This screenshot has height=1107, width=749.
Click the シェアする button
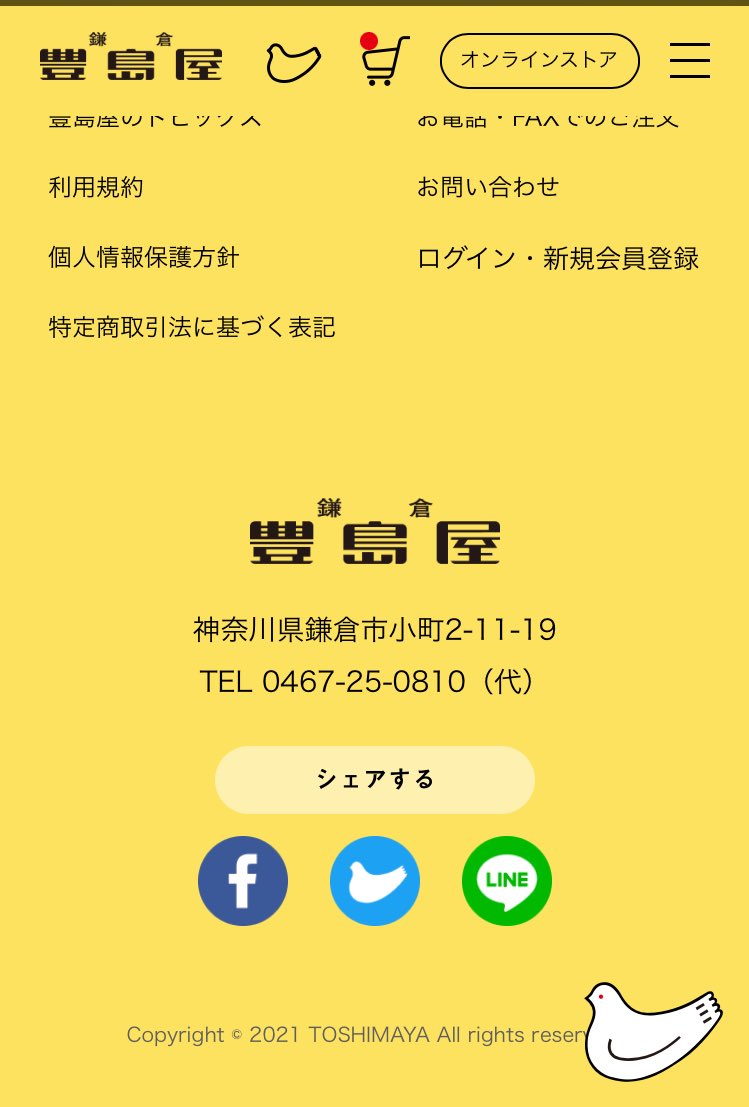pos(374,779)
